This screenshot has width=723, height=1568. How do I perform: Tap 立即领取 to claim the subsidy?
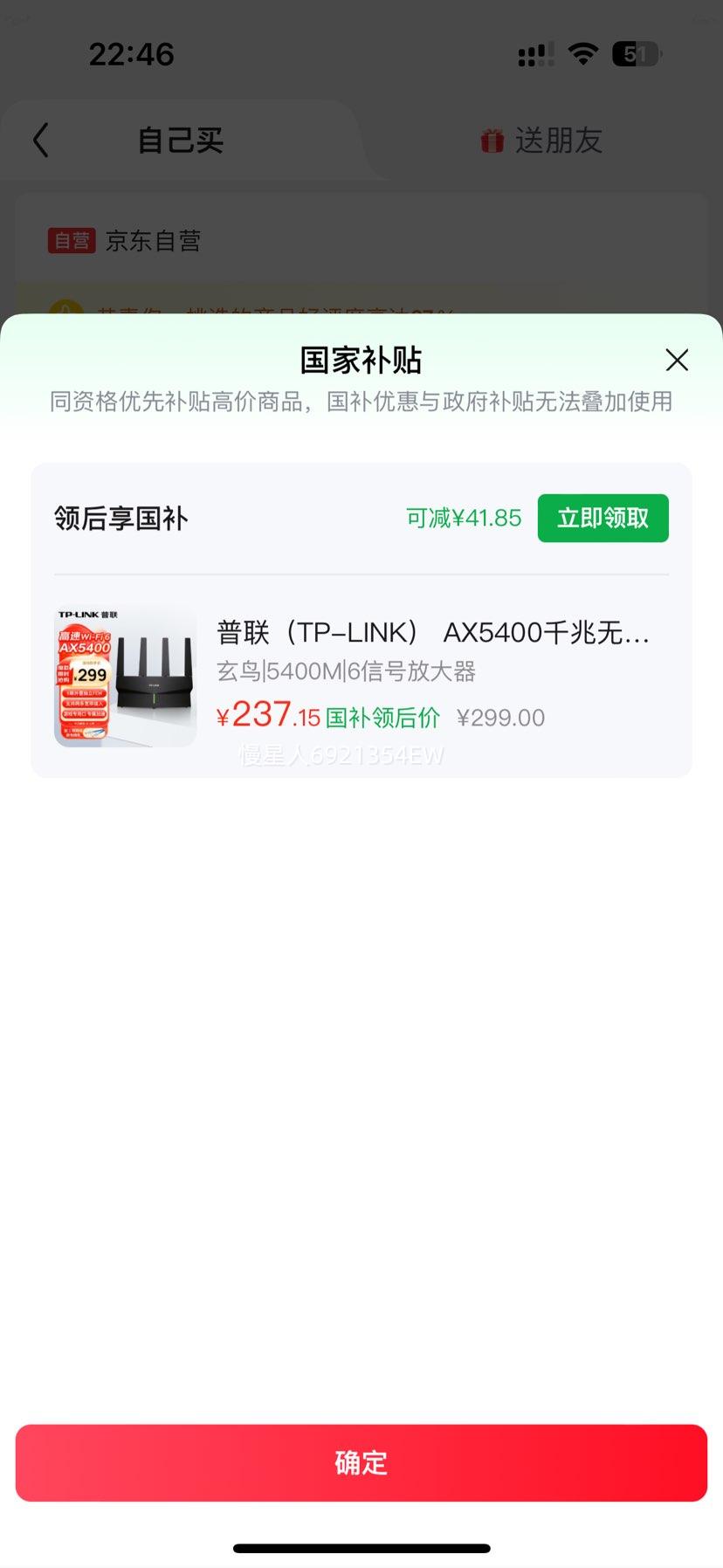point(602,518)
